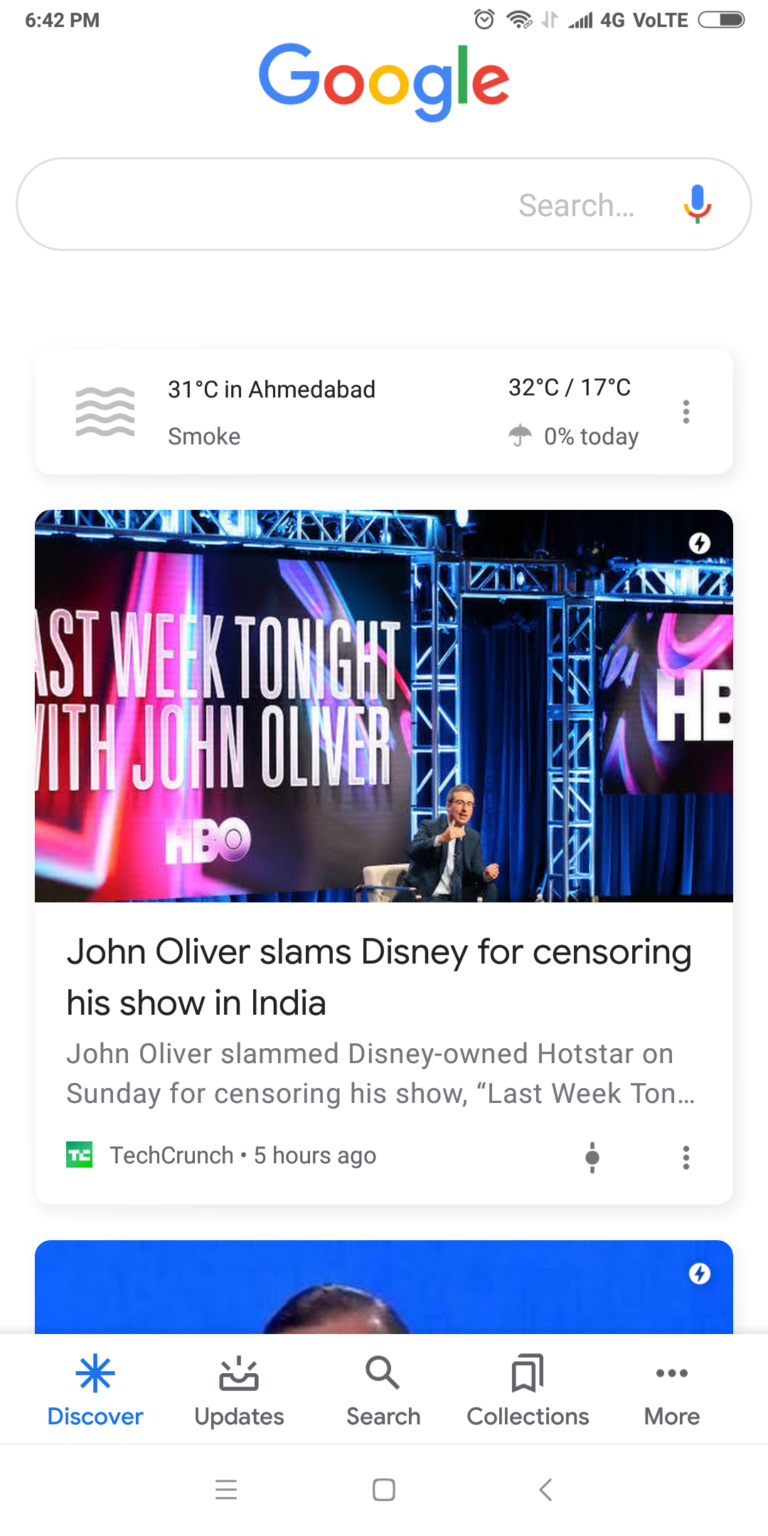Switch to the Updates tab

pyautogui.click(x=239, y=1392)
